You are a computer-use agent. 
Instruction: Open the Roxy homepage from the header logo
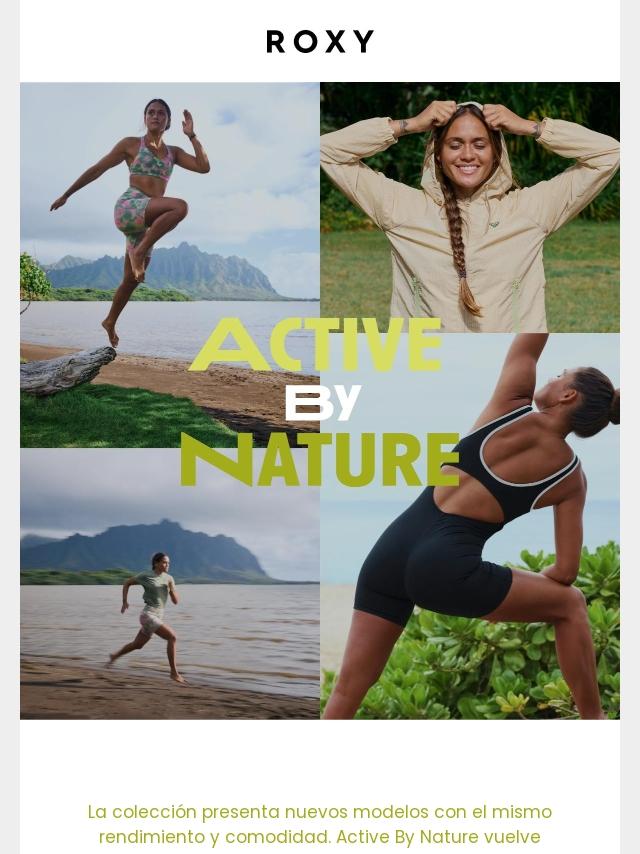point(320,41)
